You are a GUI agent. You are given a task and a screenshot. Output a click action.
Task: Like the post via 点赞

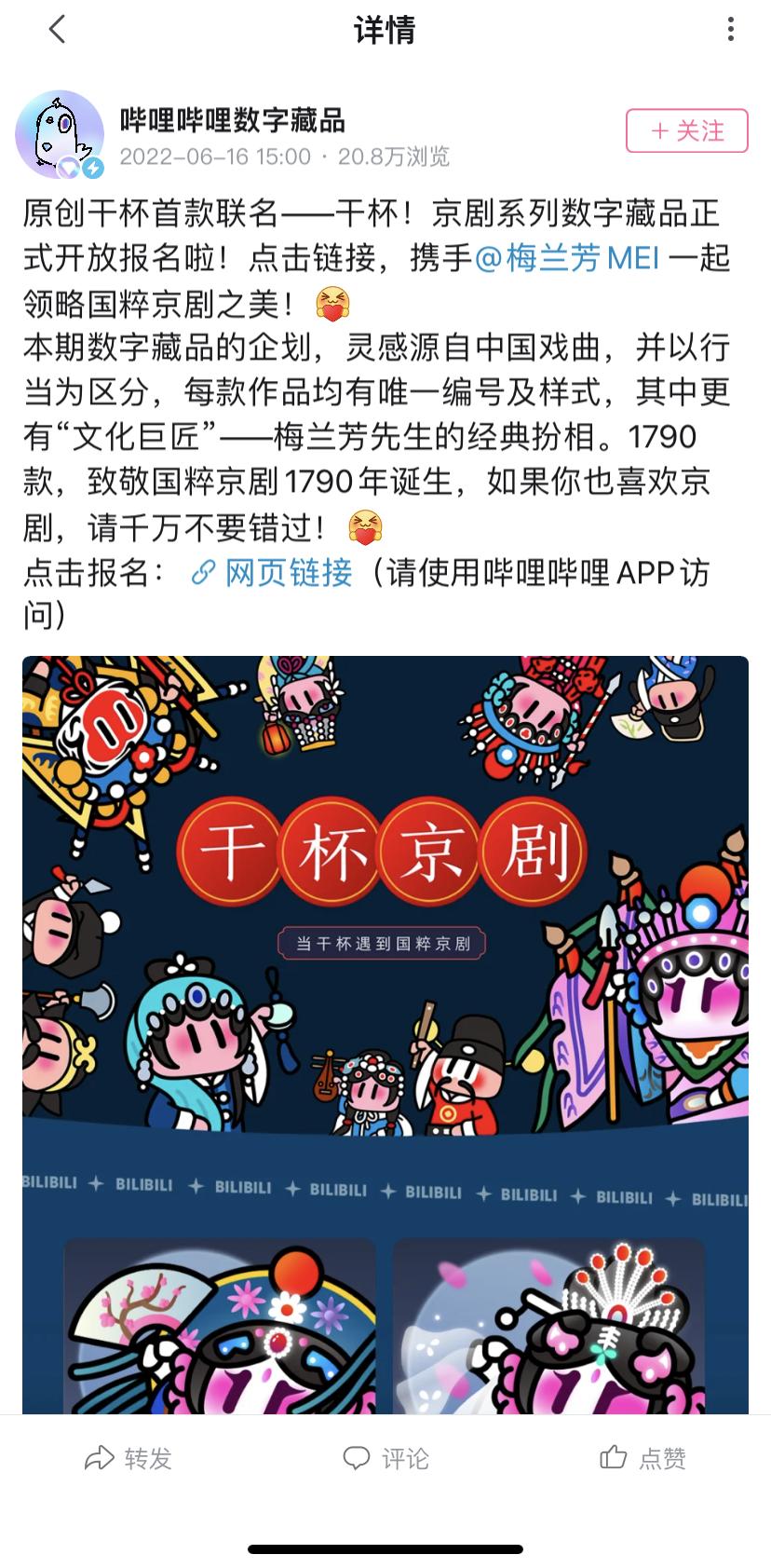coord(642,1458)
